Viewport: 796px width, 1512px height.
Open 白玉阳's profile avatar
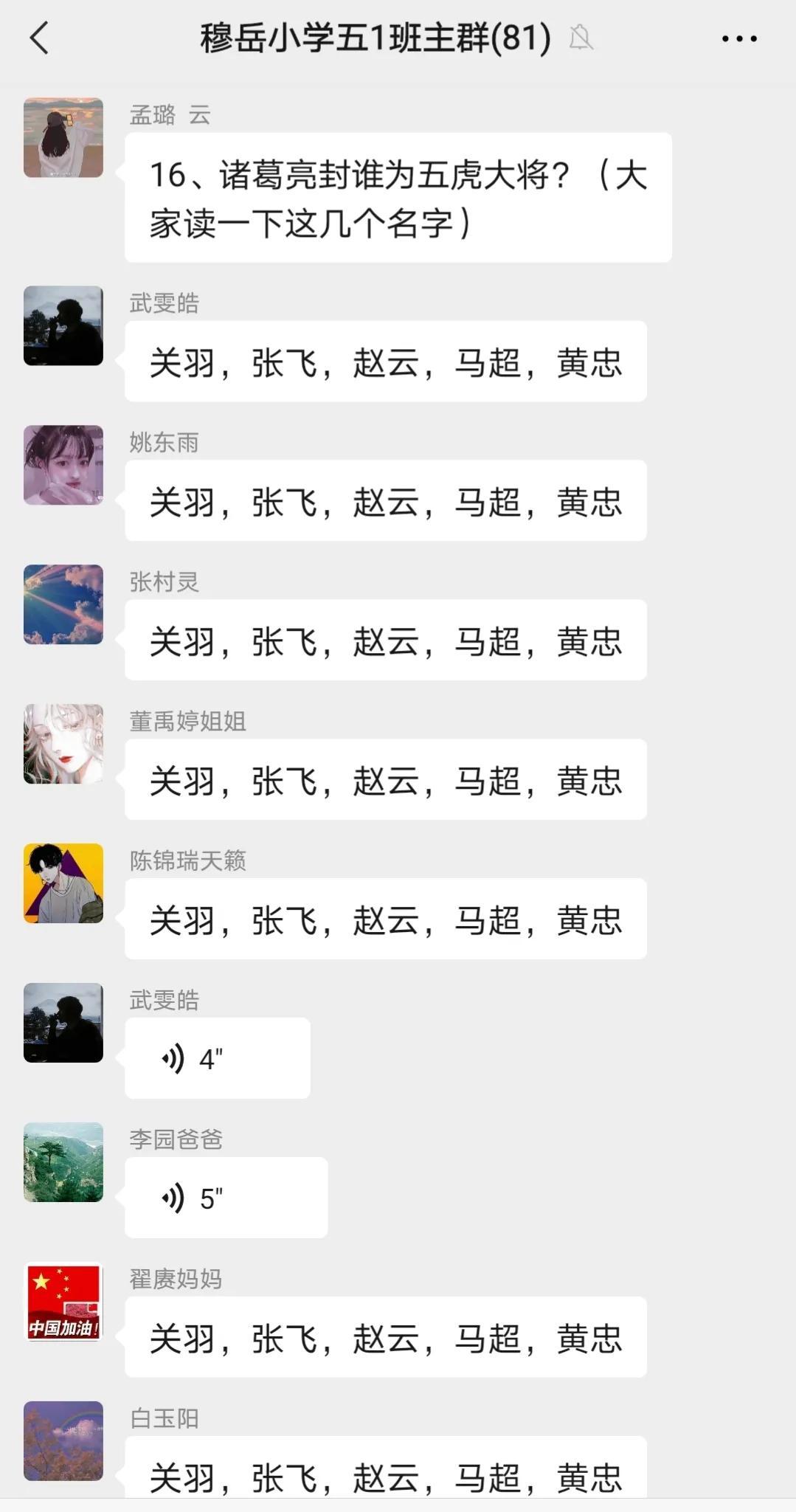(63, 1441)
